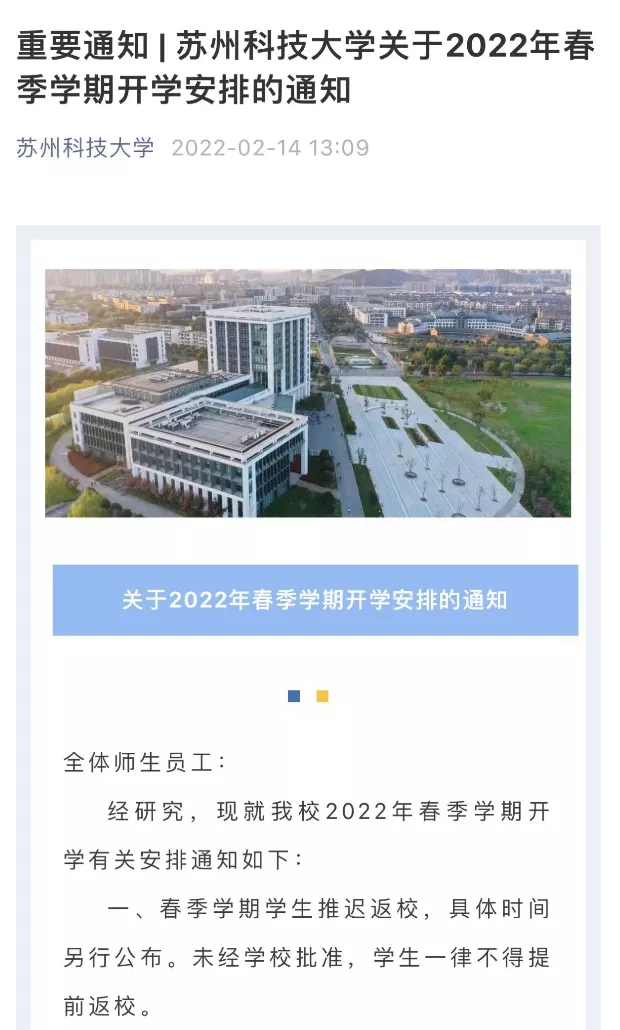Open the 苏州科技大学 account link
Screen dimensions: 620x1030
pos(85,148)
